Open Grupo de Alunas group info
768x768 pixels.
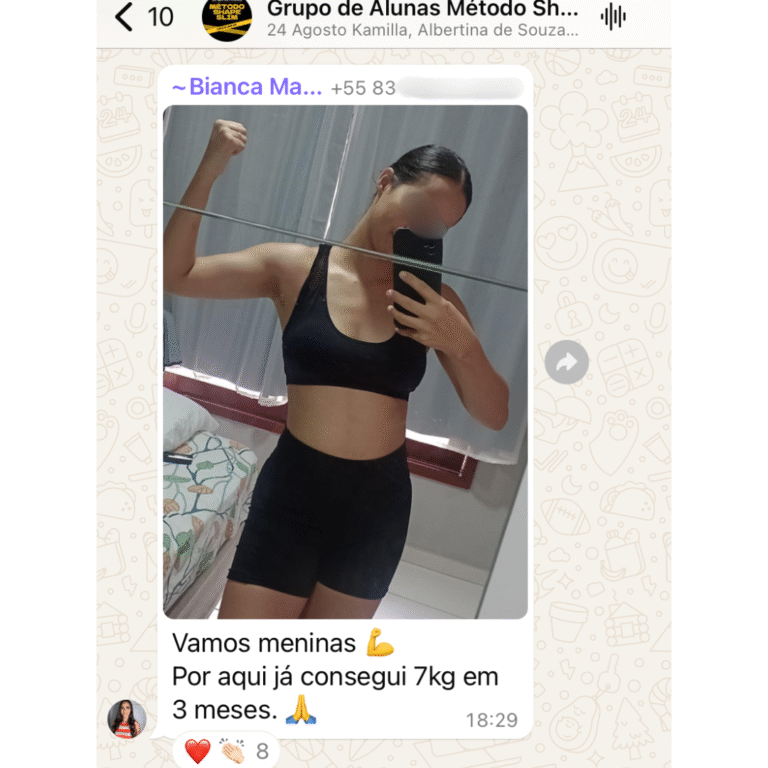coord(421,18)
